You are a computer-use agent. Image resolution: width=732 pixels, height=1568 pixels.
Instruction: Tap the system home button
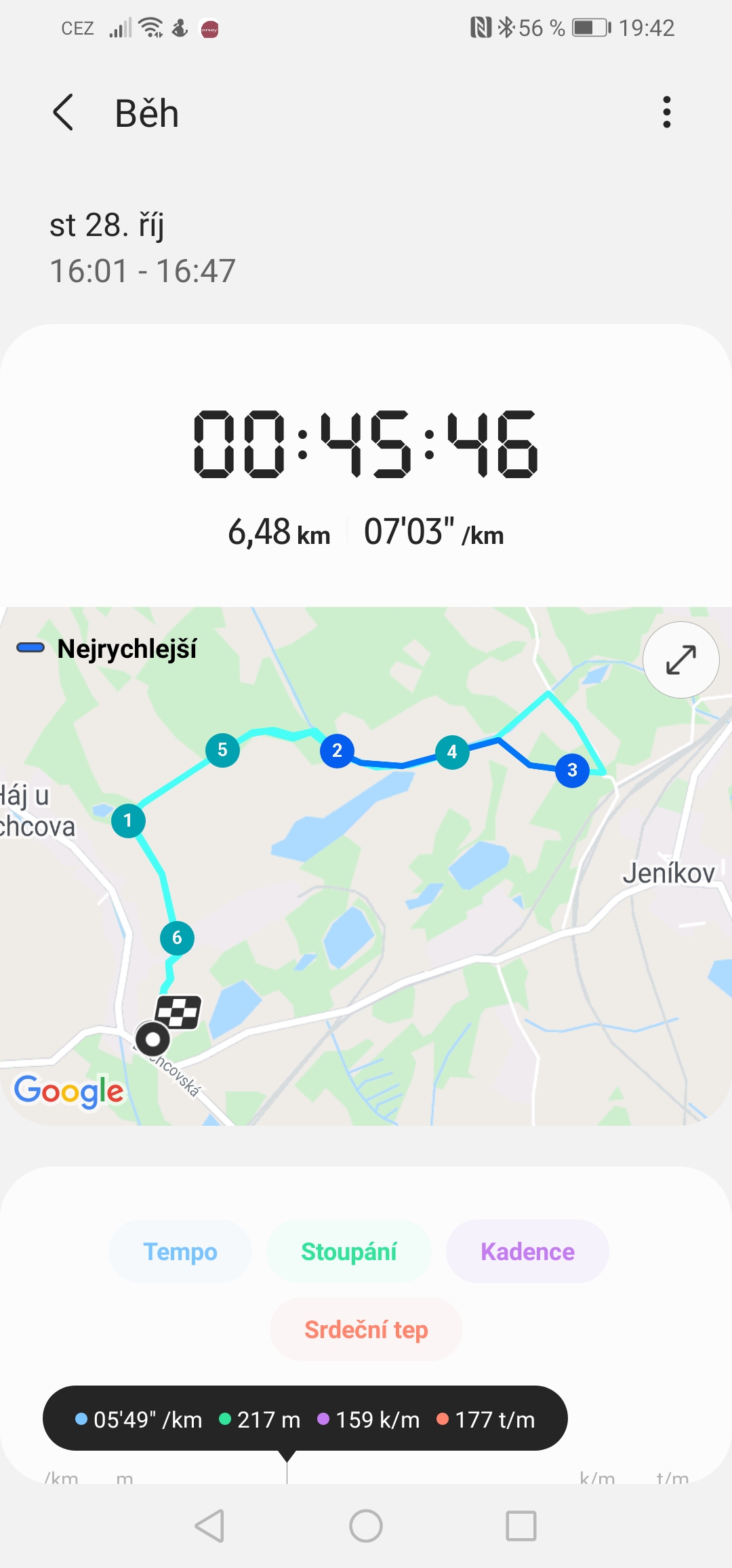click(366, 1526)
